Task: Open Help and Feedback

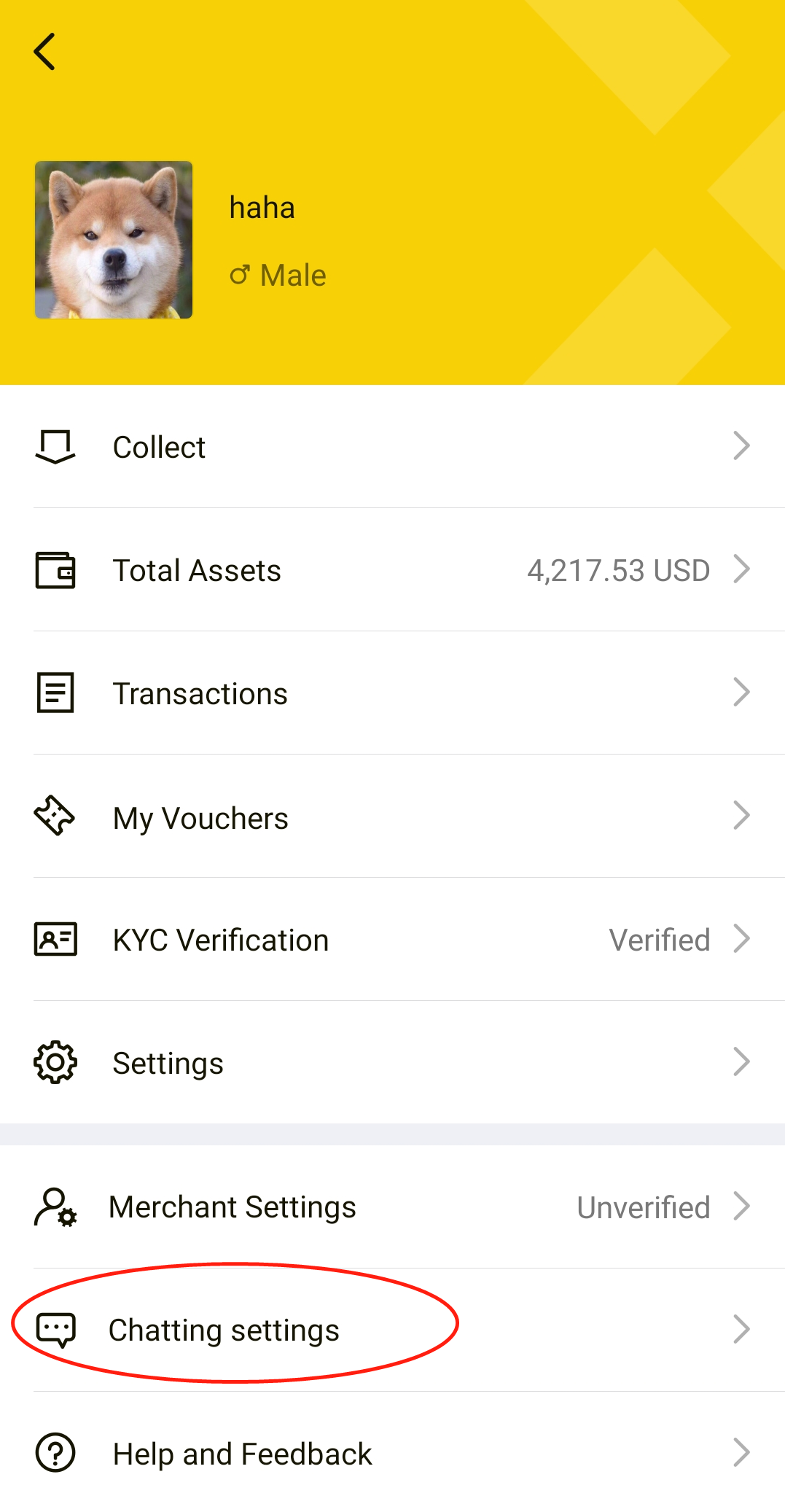Action: pos(392,1453)
